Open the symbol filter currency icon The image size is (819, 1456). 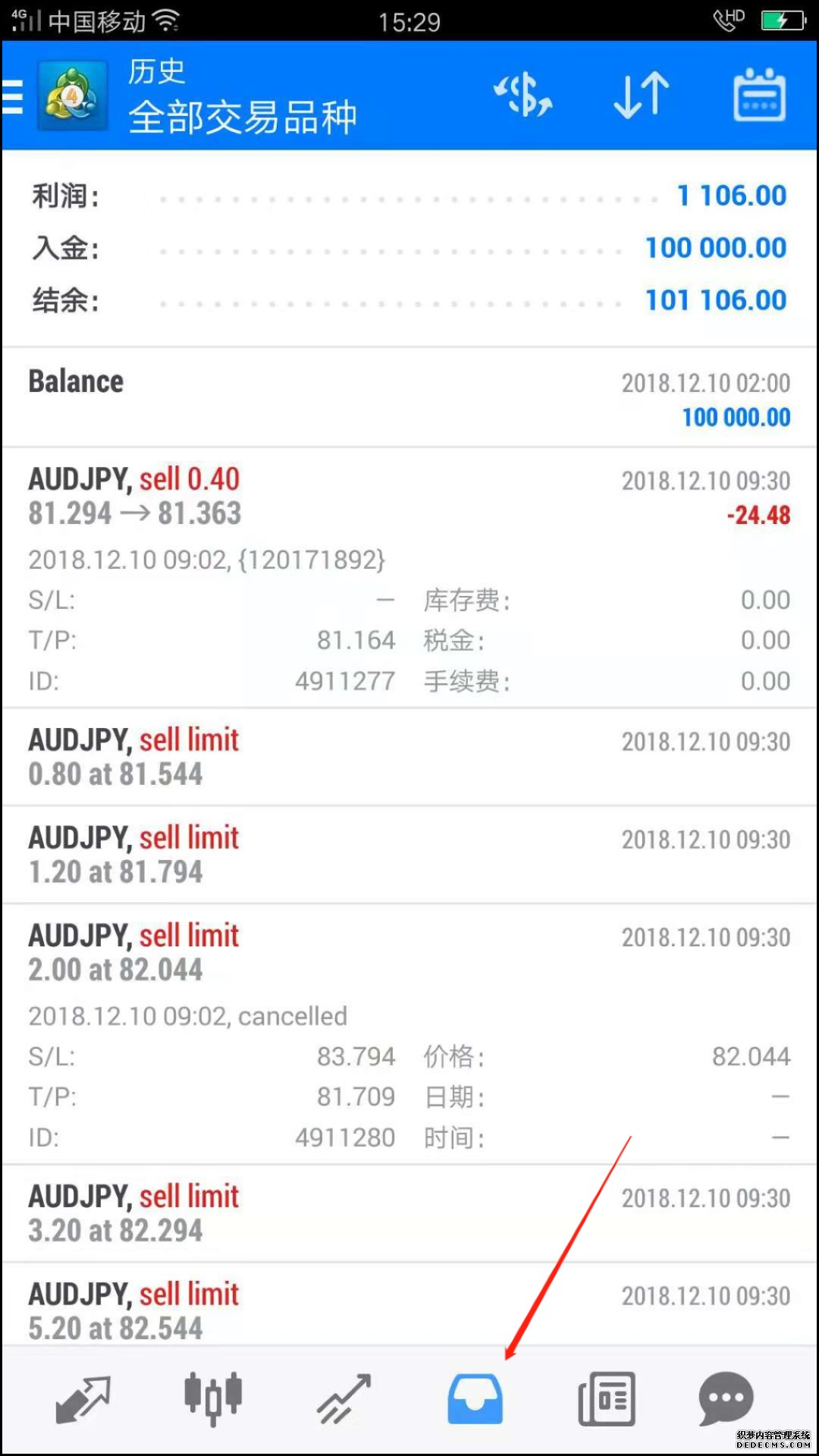(x=523, y=96)
